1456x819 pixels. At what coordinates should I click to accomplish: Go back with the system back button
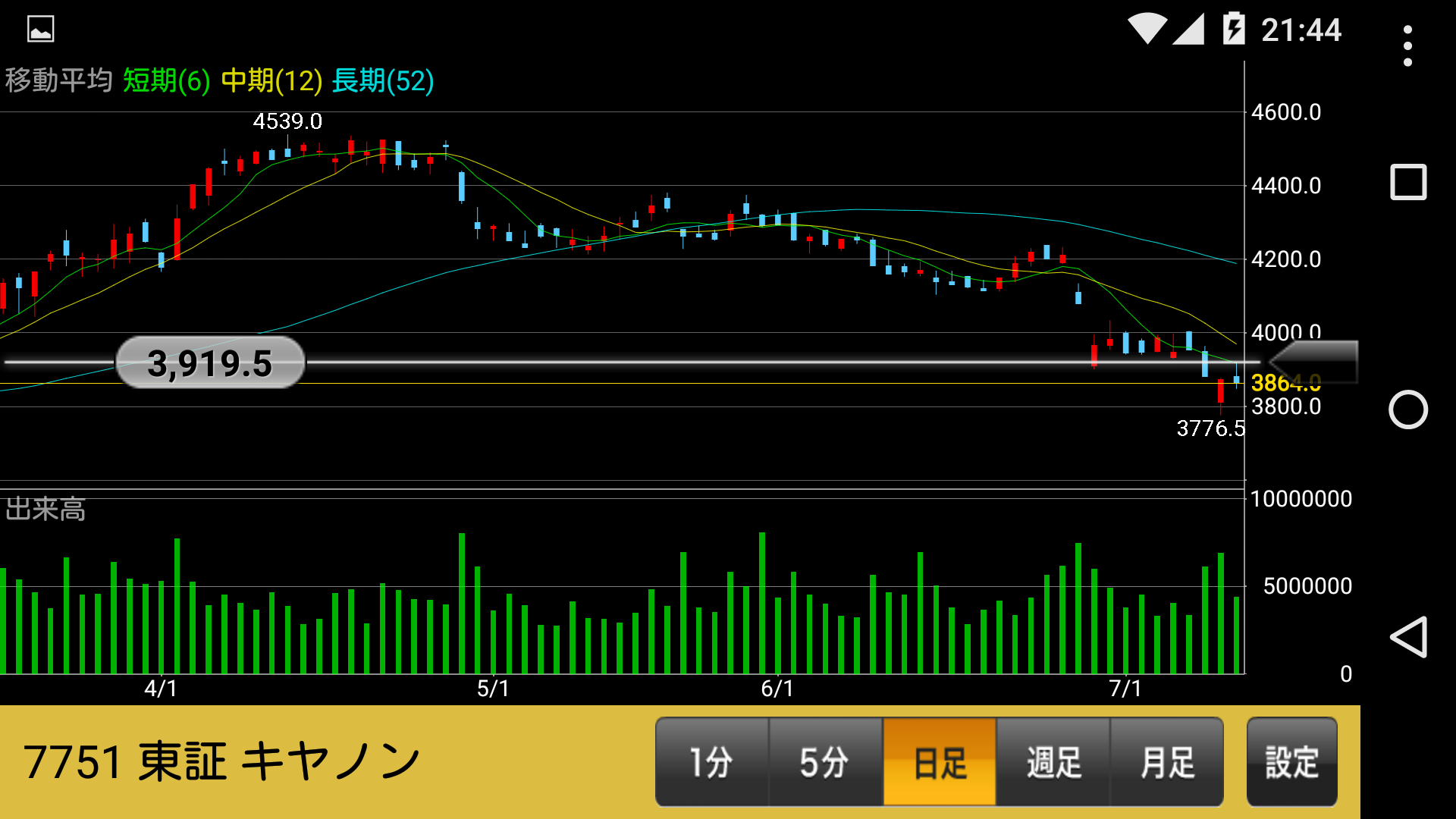point(1407,637)
